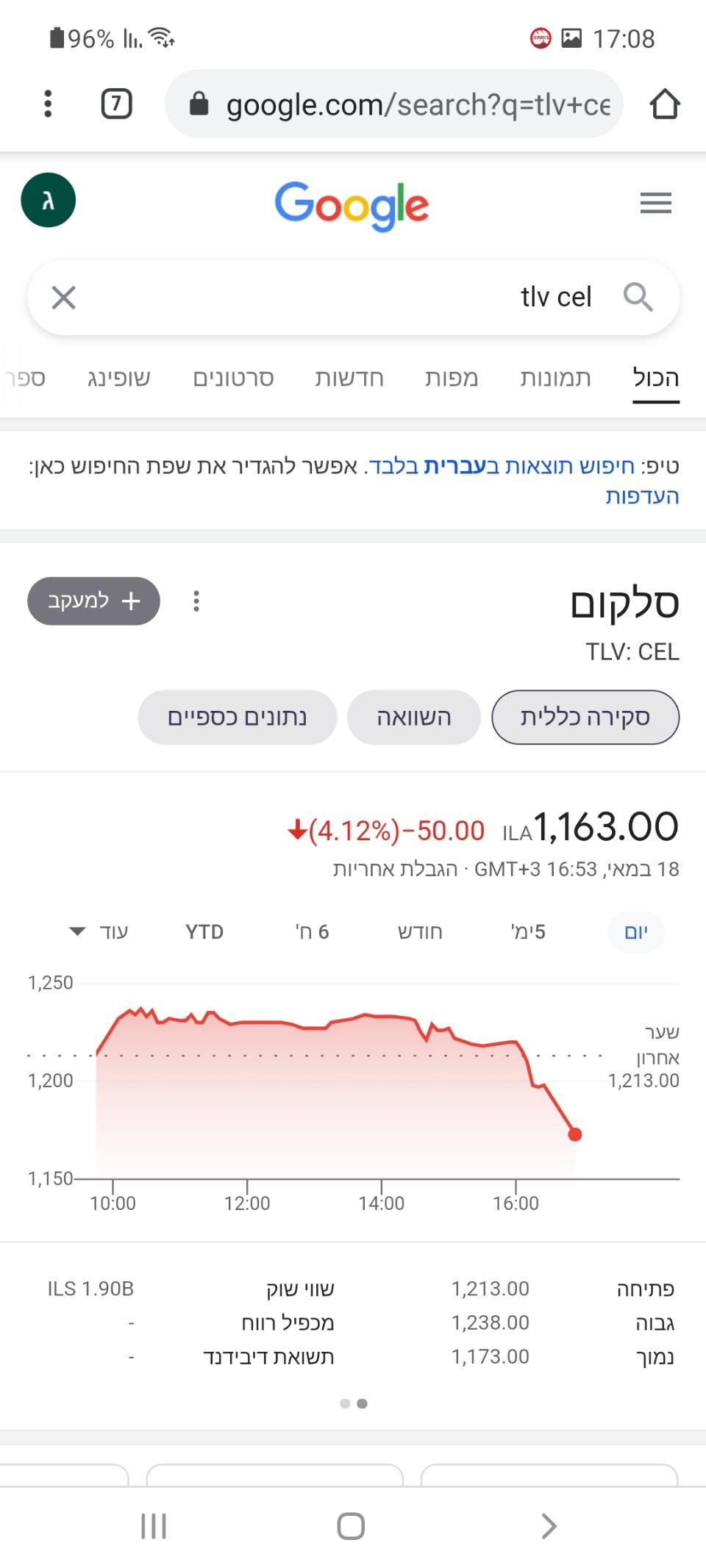Add סלקום to watchlist with למעקב button
Image resolution: width=706 pixels, height=1568 pixels.
pyautogui.click(x=94, y=601)
